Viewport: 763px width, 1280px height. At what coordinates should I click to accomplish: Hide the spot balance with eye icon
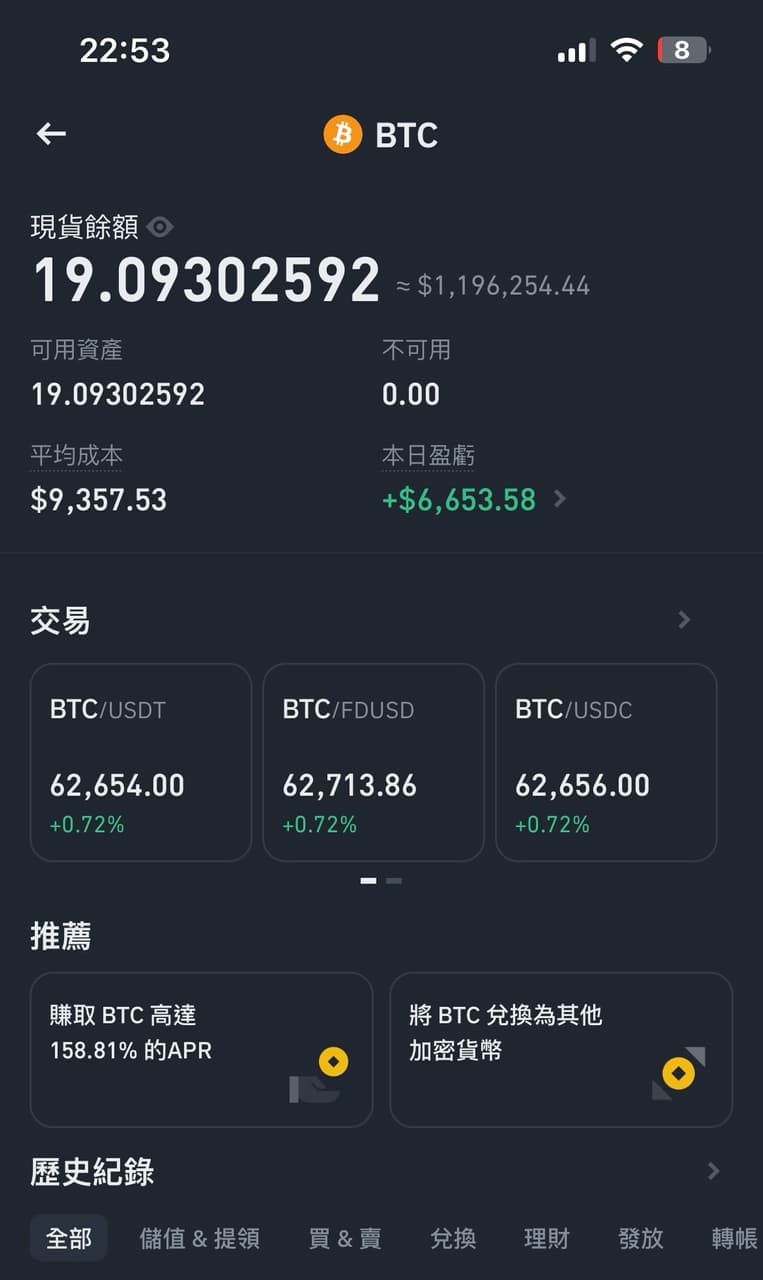click(x=160, y=227)
